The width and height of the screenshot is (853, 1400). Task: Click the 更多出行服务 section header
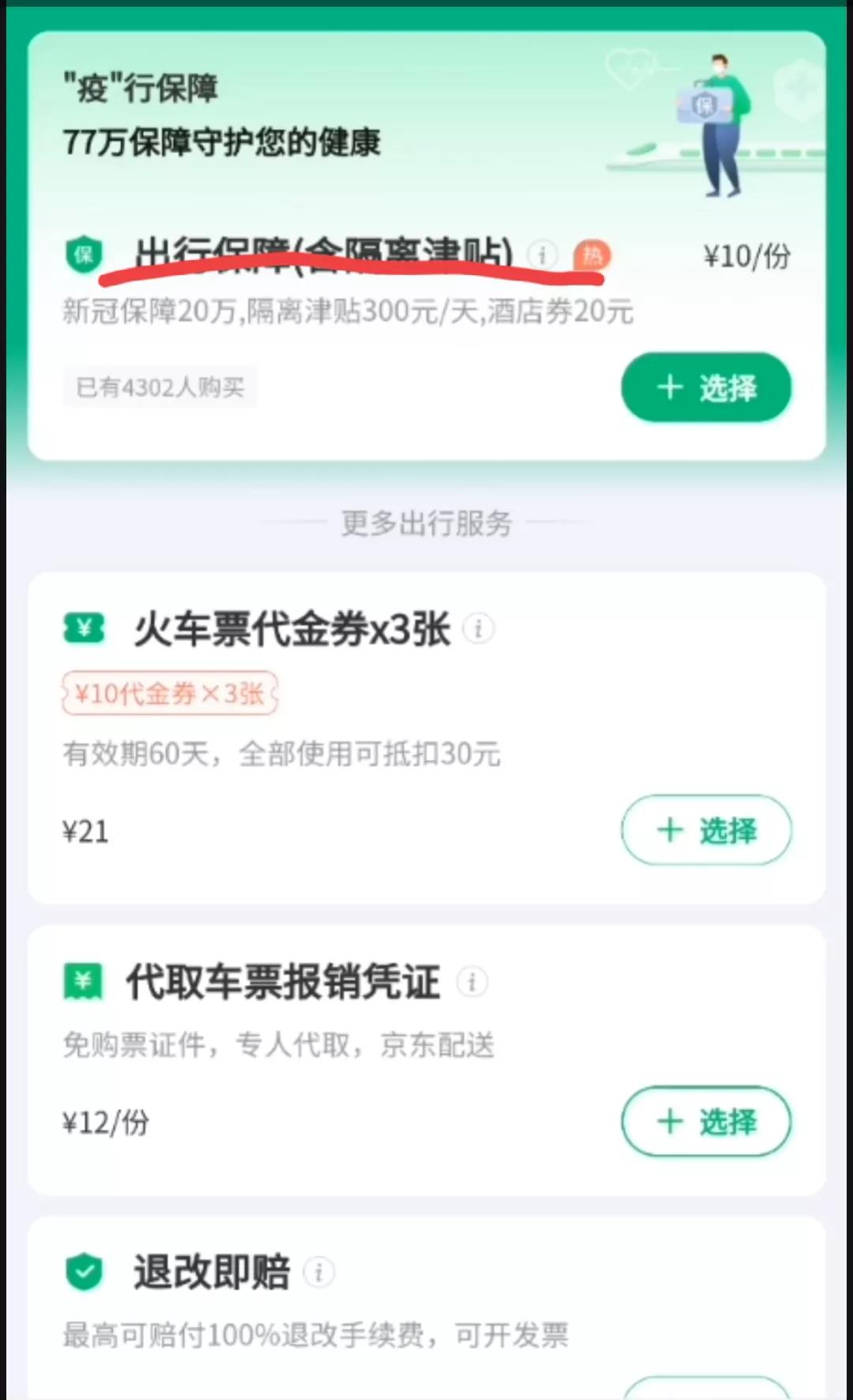tap(426, 523)
